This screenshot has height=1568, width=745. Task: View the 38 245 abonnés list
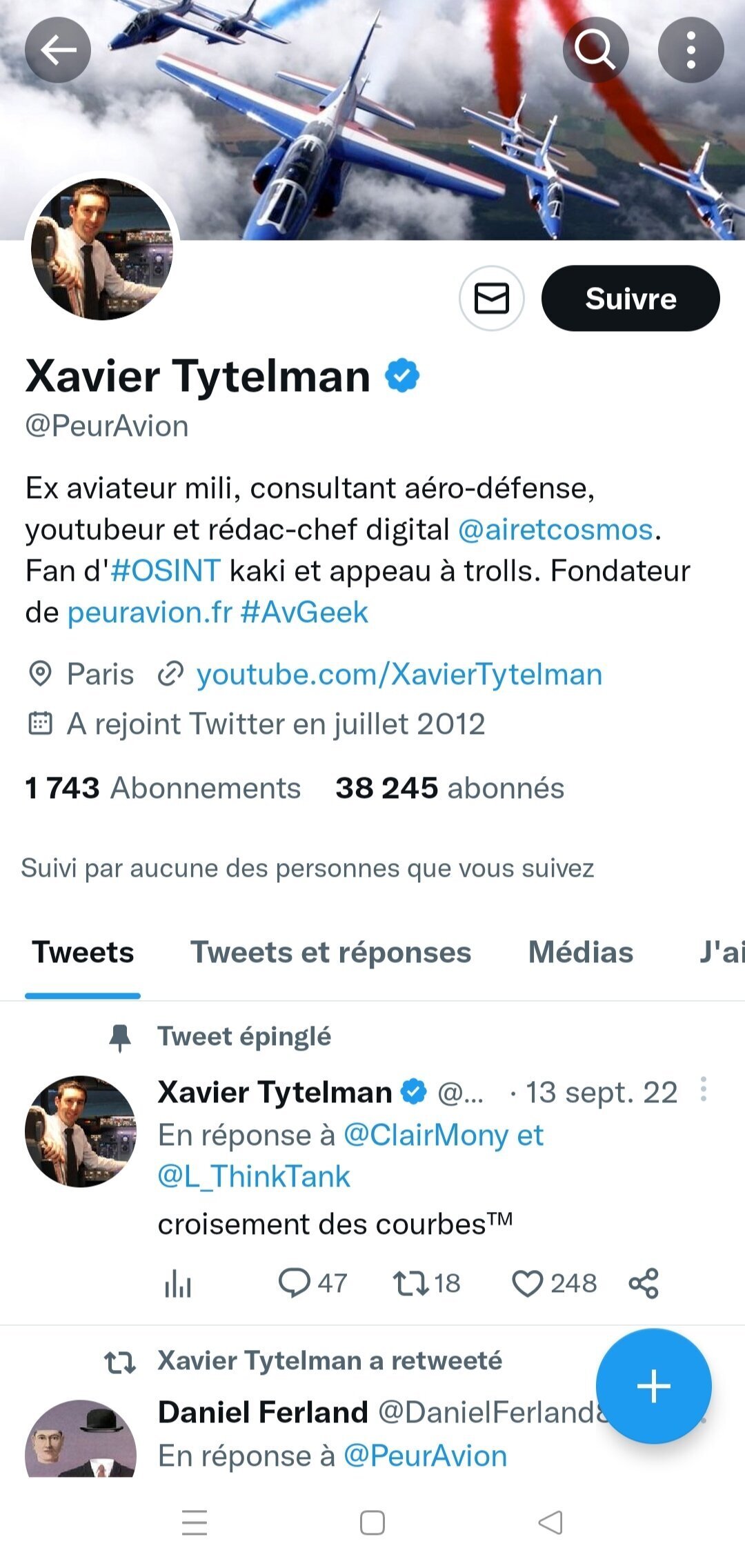point(450,788)
